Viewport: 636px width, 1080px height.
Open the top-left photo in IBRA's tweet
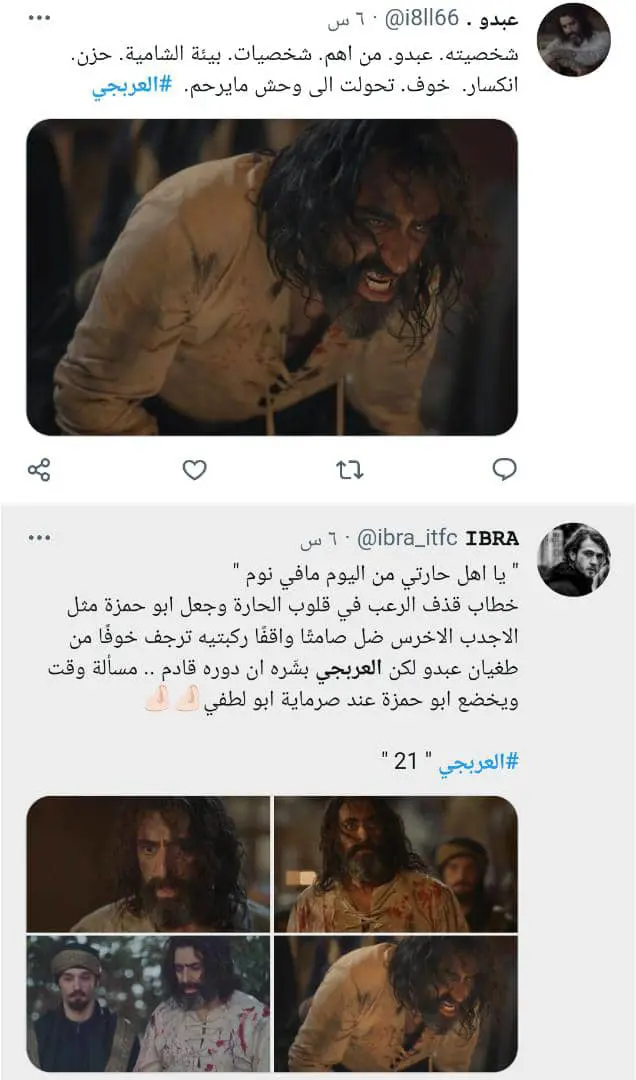[x=148, y=864]
